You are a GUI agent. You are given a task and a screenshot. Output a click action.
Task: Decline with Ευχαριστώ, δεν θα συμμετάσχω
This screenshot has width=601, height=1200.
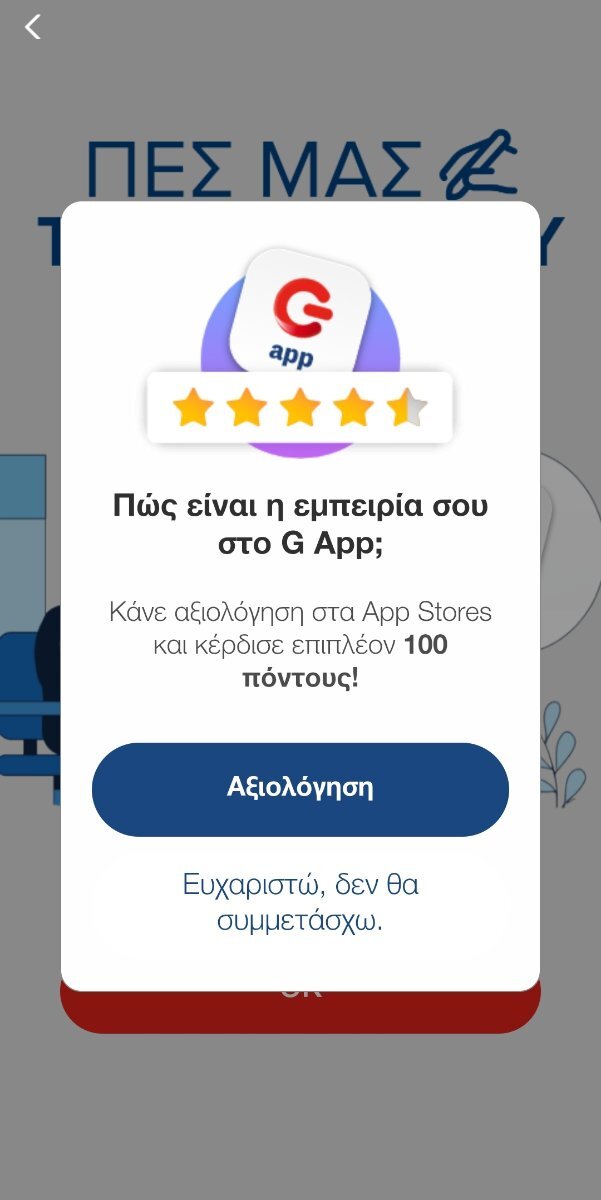(x=300, y=902)
